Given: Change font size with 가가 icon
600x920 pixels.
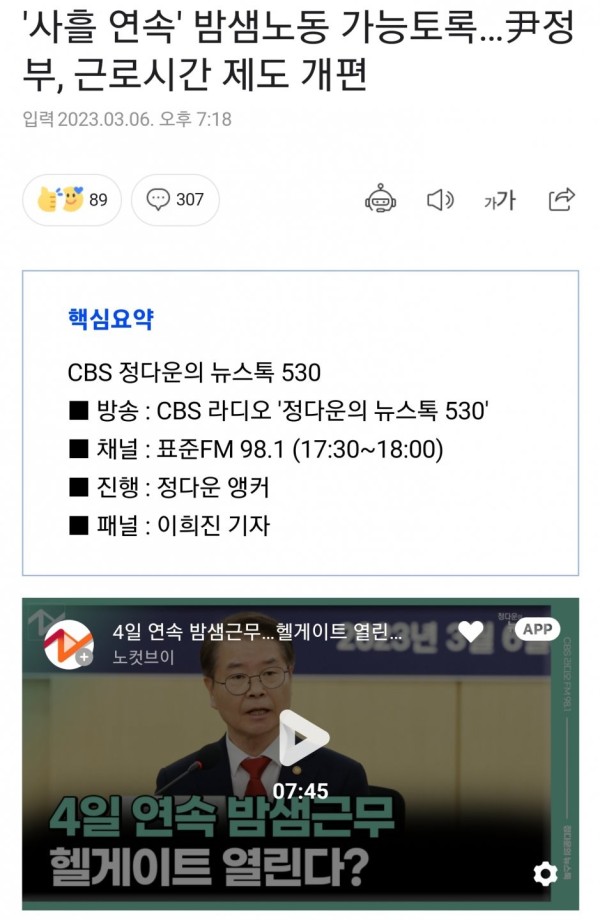Looking at the screenshot, I should 499,200.
